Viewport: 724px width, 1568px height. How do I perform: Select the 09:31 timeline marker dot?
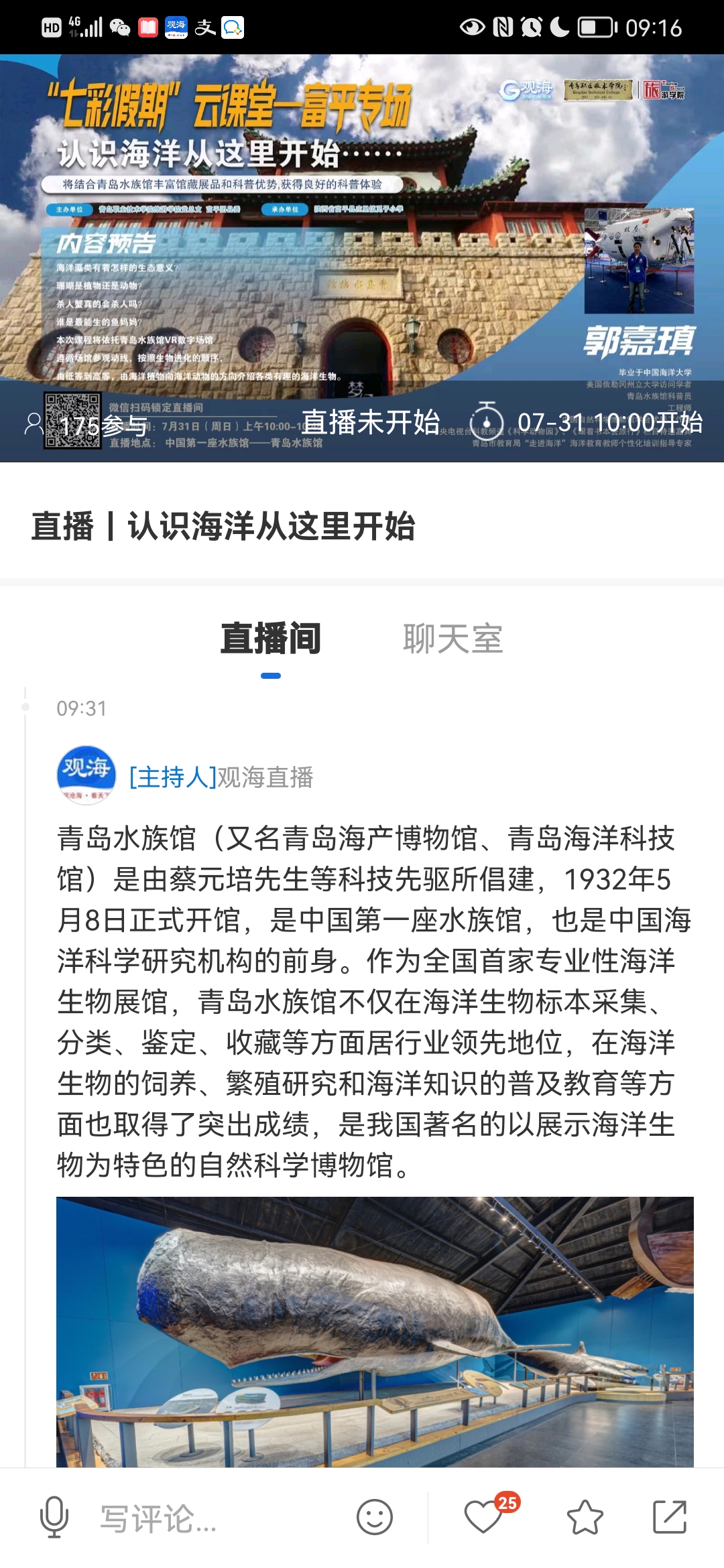pos(27,706)
